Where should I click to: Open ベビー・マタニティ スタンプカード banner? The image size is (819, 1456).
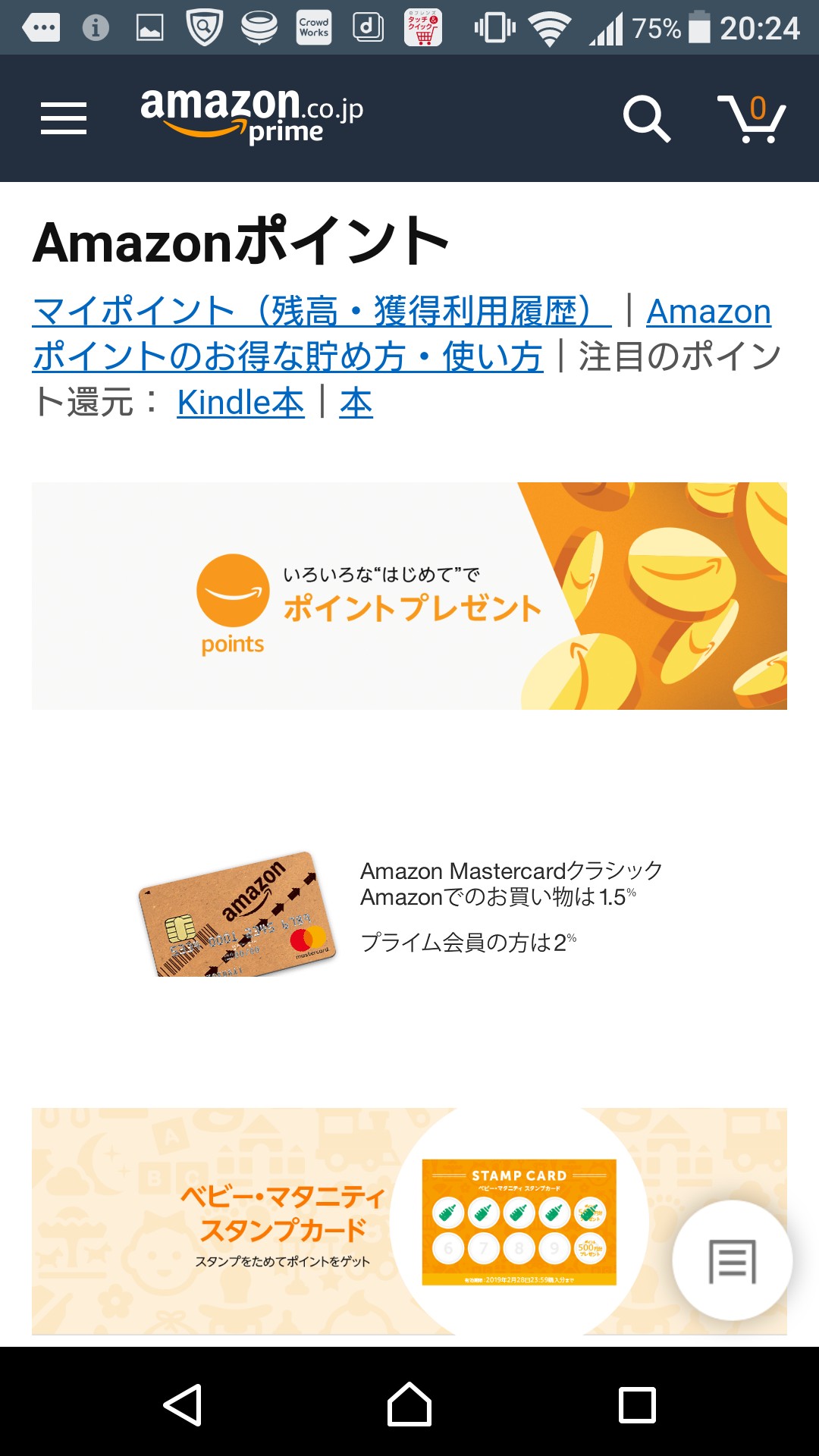pos(409,1221)
